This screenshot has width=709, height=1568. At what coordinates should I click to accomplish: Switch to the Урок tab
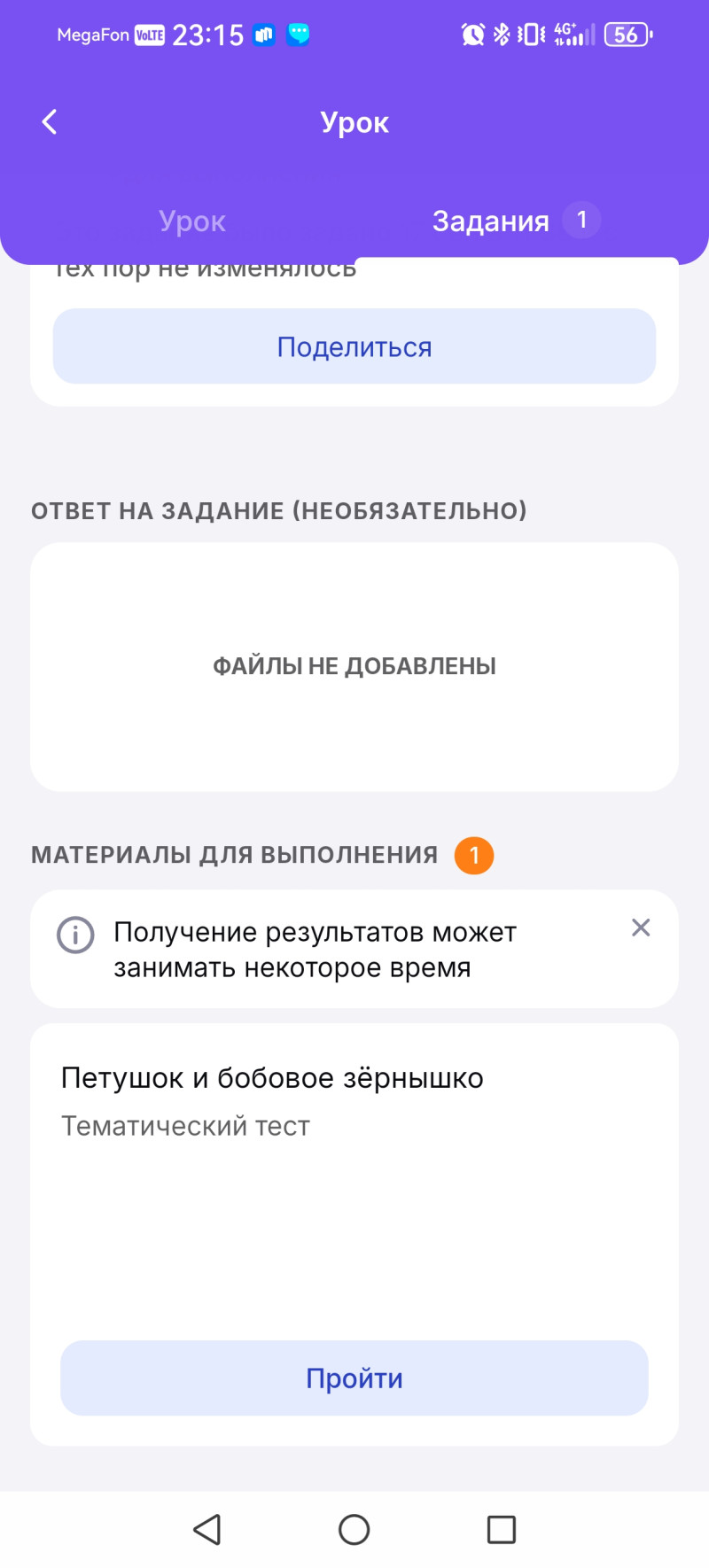[x=192, y=221]
